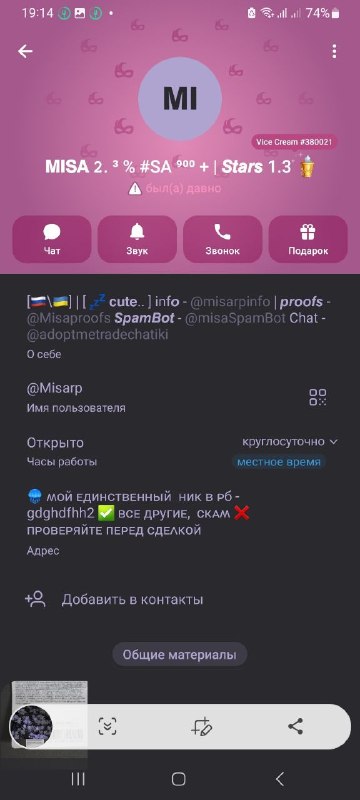Start a call via Звонок
Viewport: 360px width, 800px height.
(x=222, y=239)
